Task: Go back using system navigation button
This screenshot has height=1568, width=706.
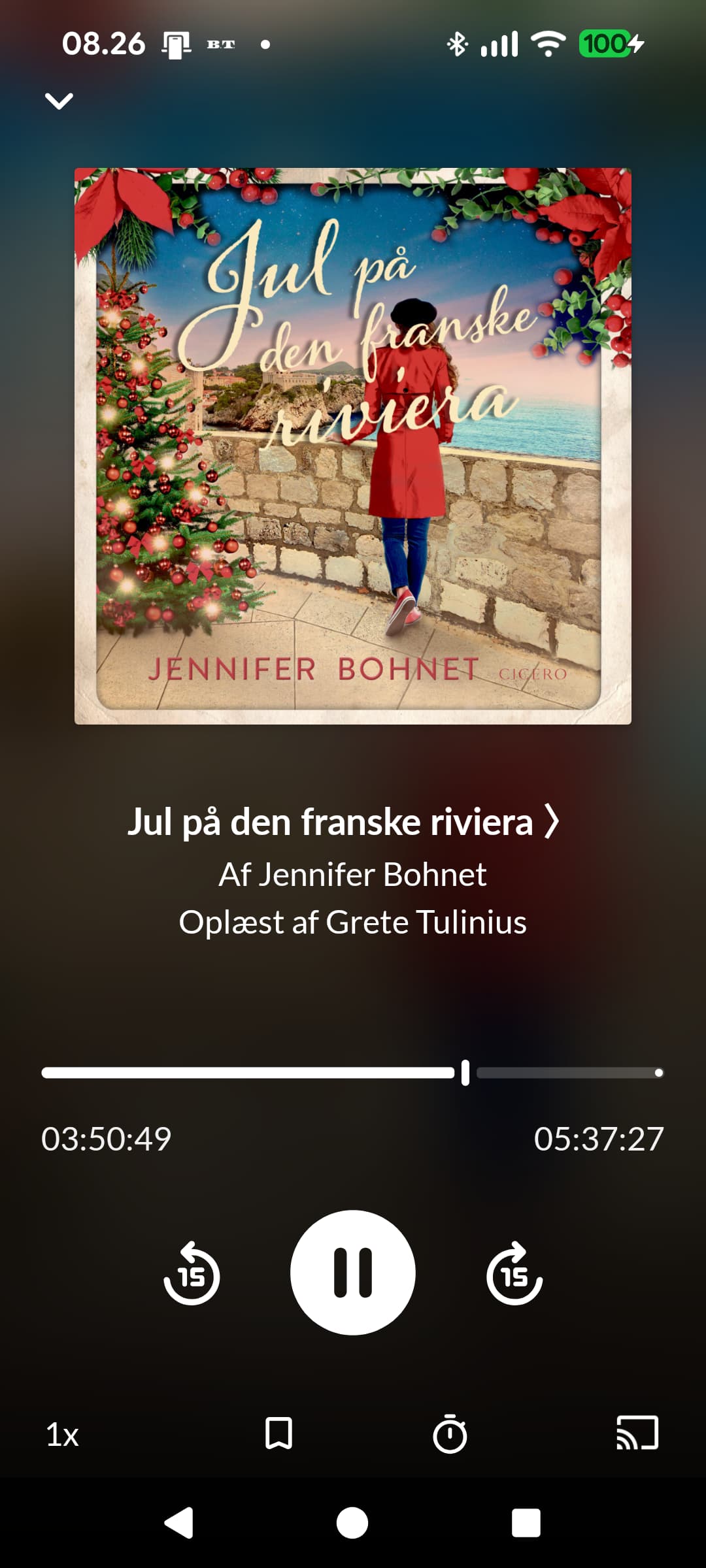Action: [x=179, y=1523]
